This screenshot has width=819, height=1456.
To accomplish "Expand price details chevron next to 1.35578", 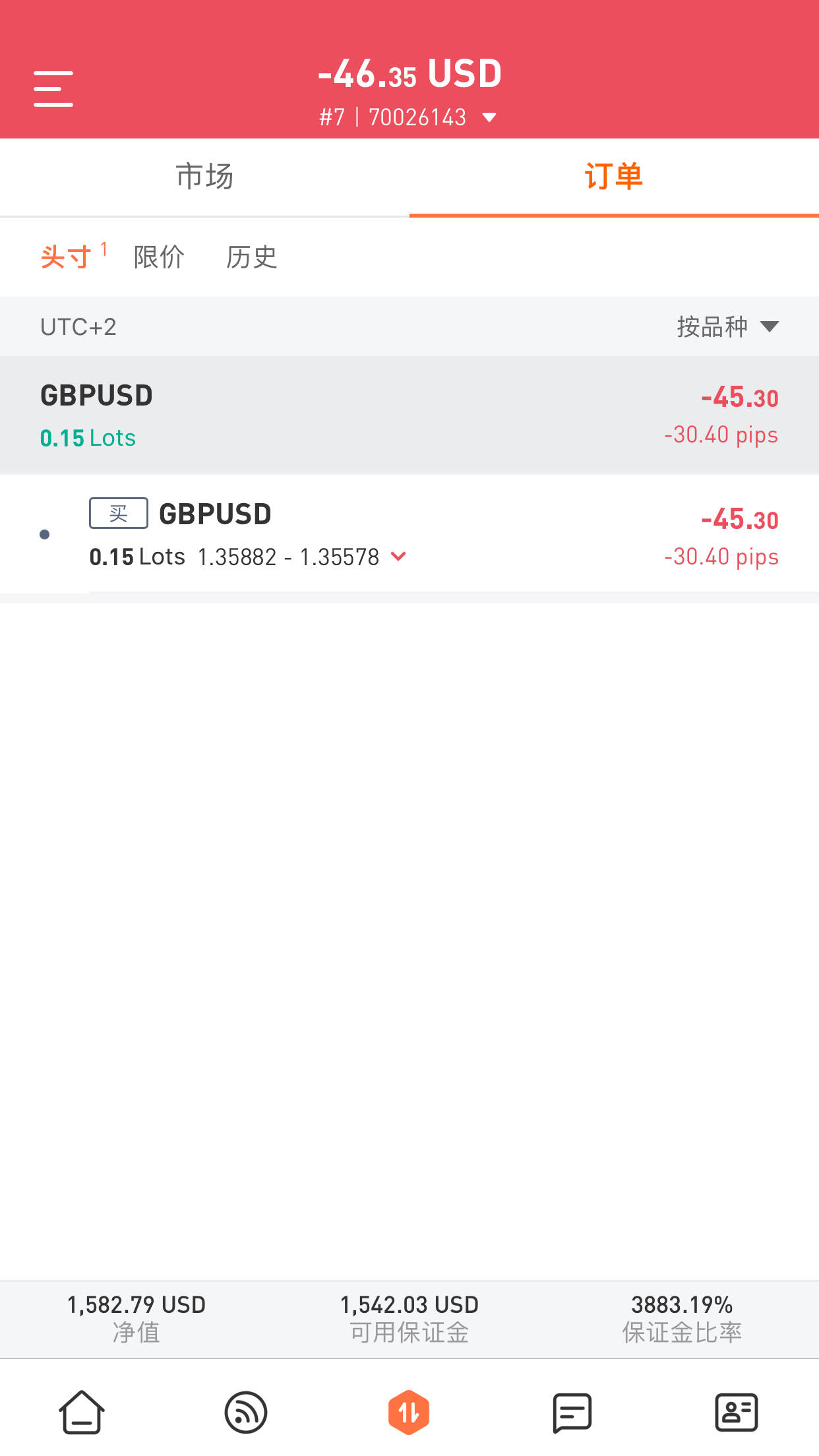I will (x=398, y=557).
